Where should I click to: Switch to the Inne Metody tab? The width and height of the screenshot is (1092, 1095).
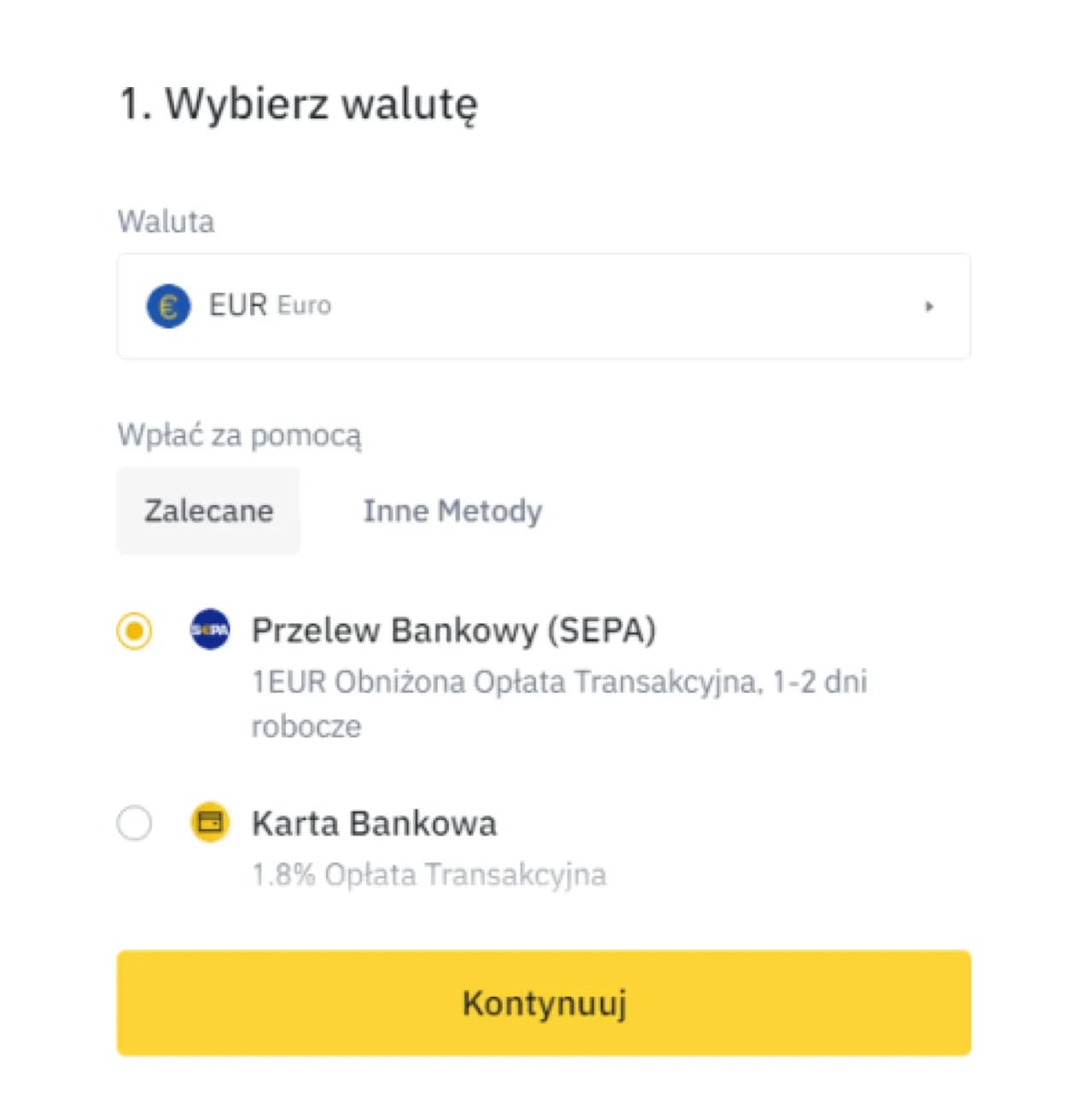[452, 510]
